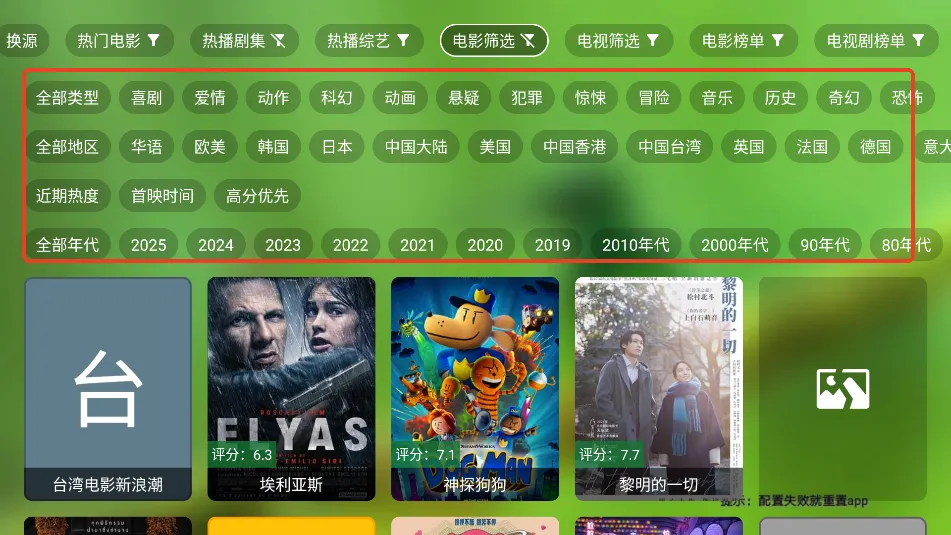Open the 热播综艺 tab

coord(369,41)
